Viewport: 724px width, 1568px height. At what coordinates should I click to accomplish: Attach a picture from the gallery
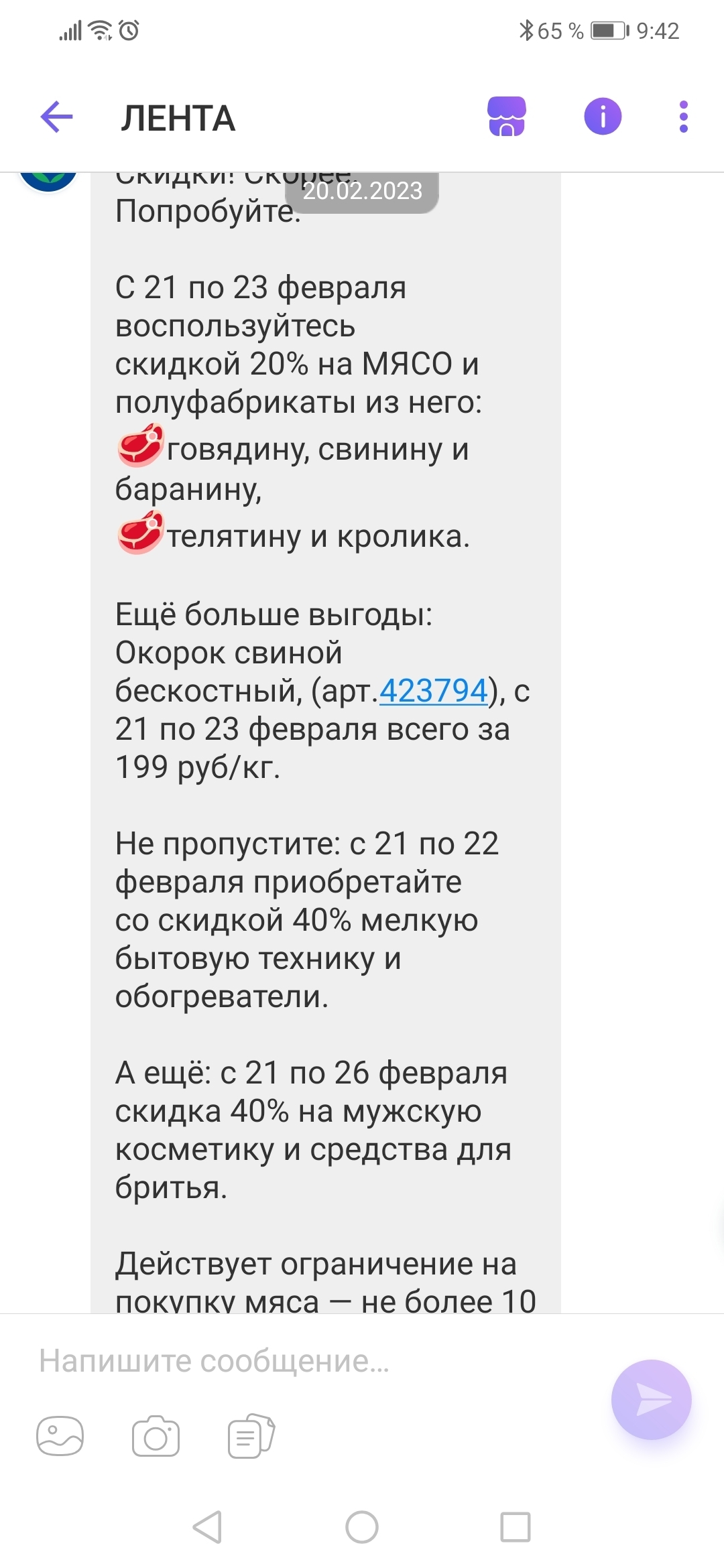(60, 1436)
